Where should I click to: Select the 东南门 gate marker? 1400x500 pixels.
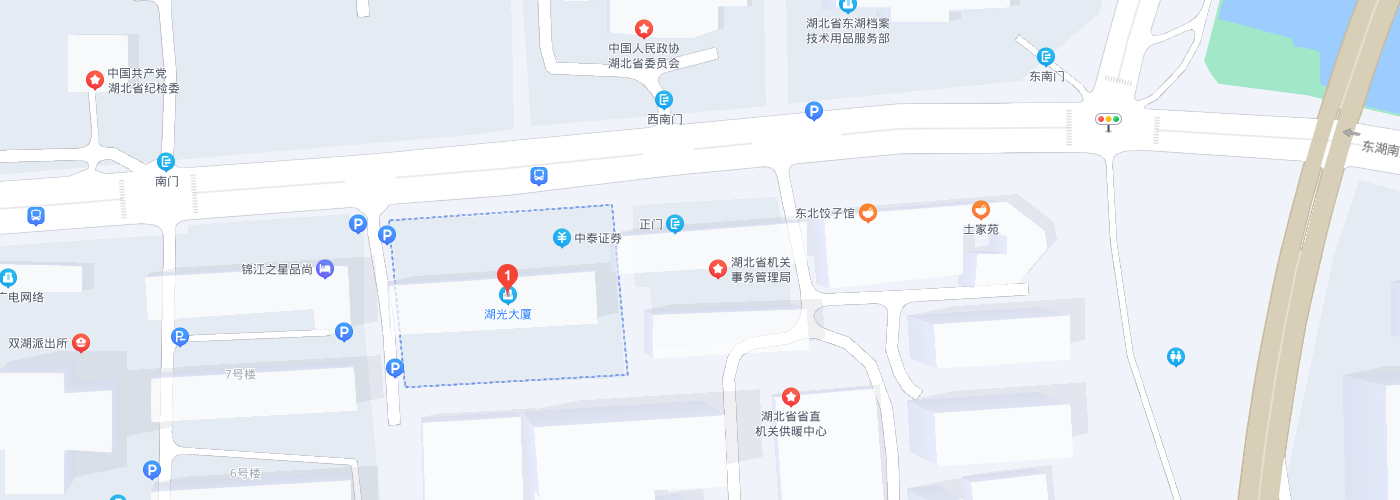click(1046, 56)
